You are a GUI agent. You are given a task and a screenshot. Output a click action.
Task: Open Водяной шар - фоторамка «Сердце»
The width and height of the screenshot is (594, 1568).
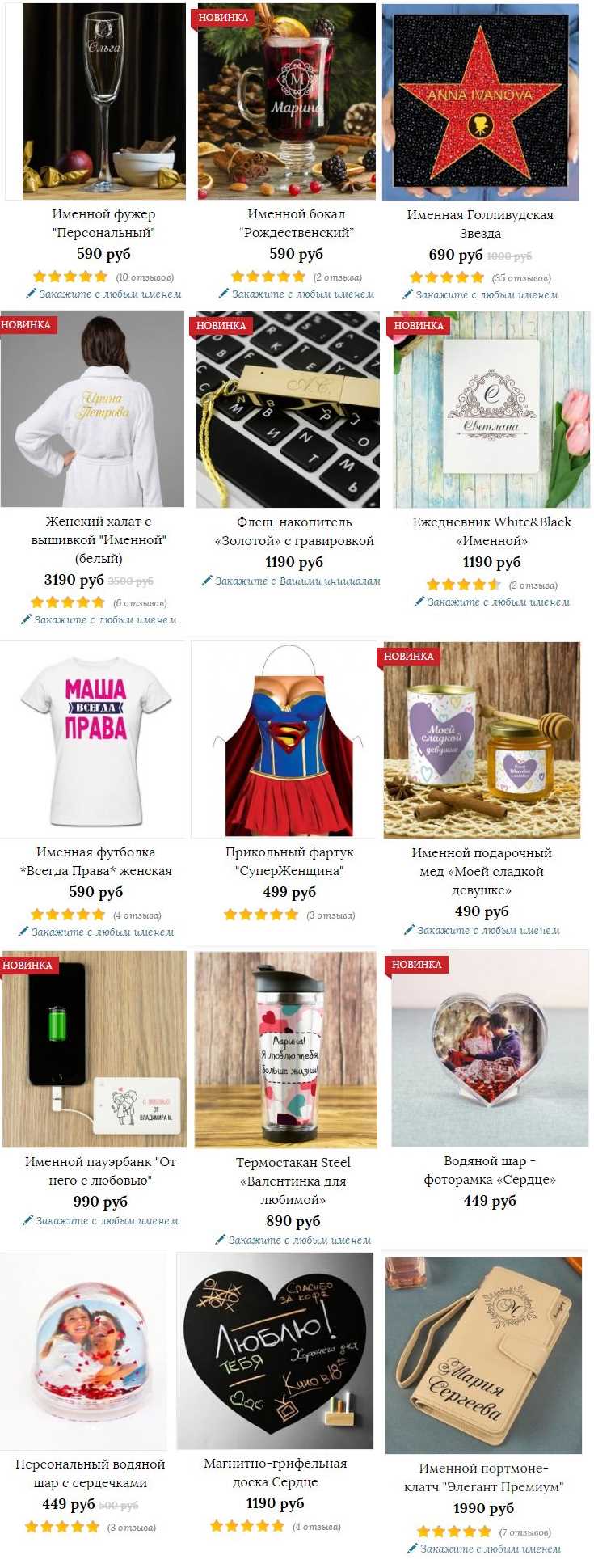pos(490,1170)
